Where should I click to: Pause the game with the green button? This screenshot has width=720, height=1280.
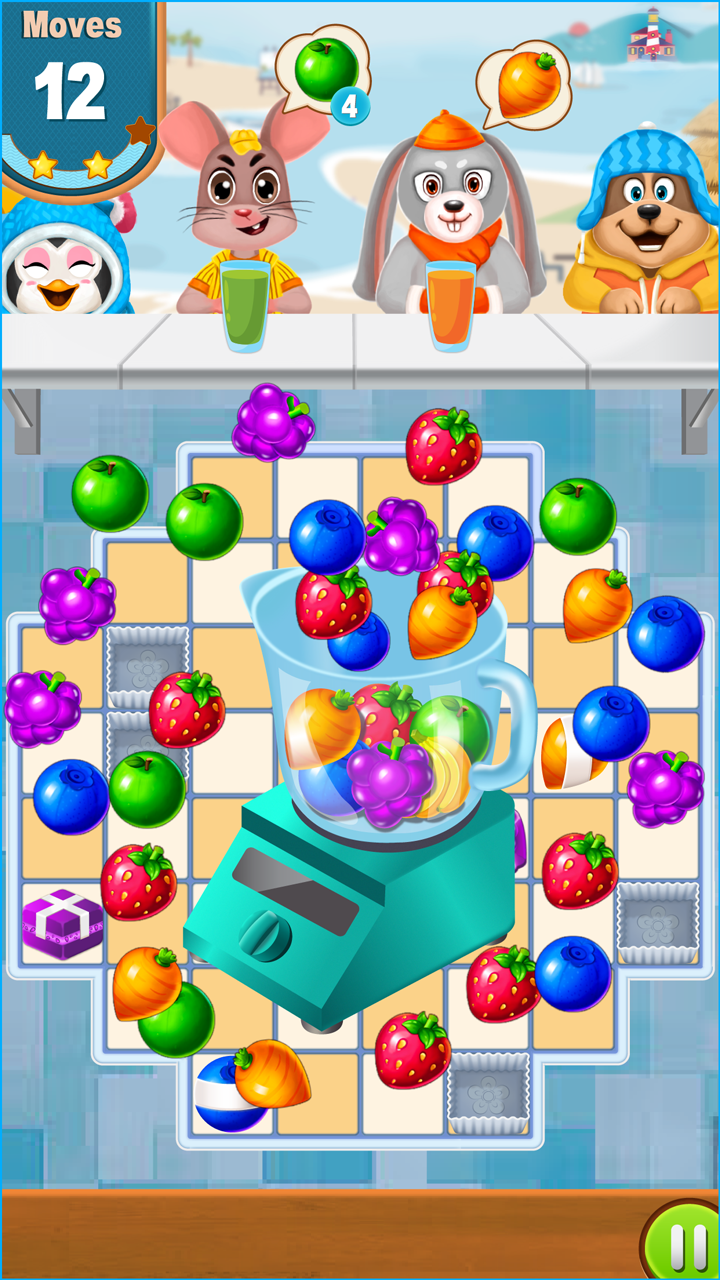(682, 1243)
